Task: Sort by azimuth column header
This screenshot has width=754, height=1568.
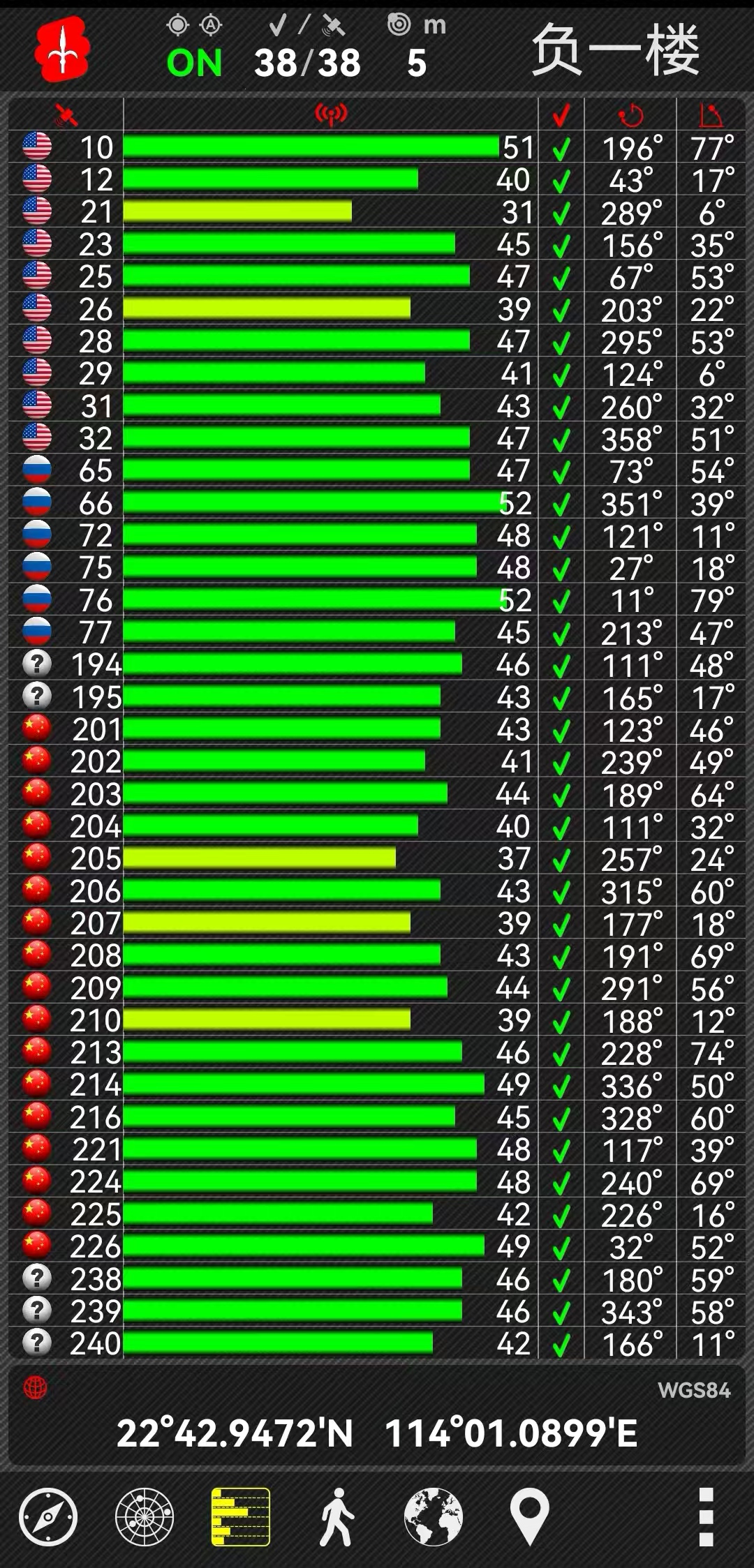Action: [630, 114]
